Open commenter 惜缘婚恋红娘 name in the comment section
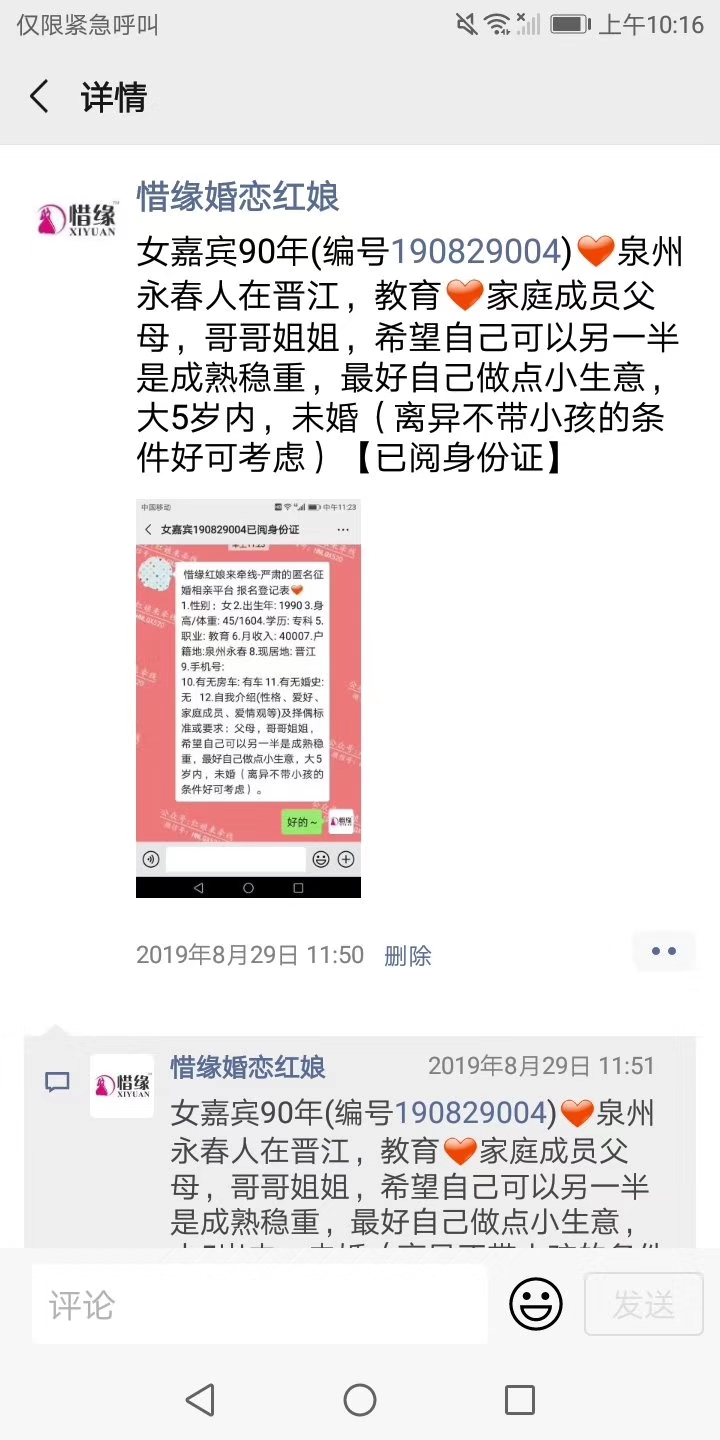Image resolution: width=720 pixels, height=1440 pixels. pyautogui.click(x=248, y=1067)
